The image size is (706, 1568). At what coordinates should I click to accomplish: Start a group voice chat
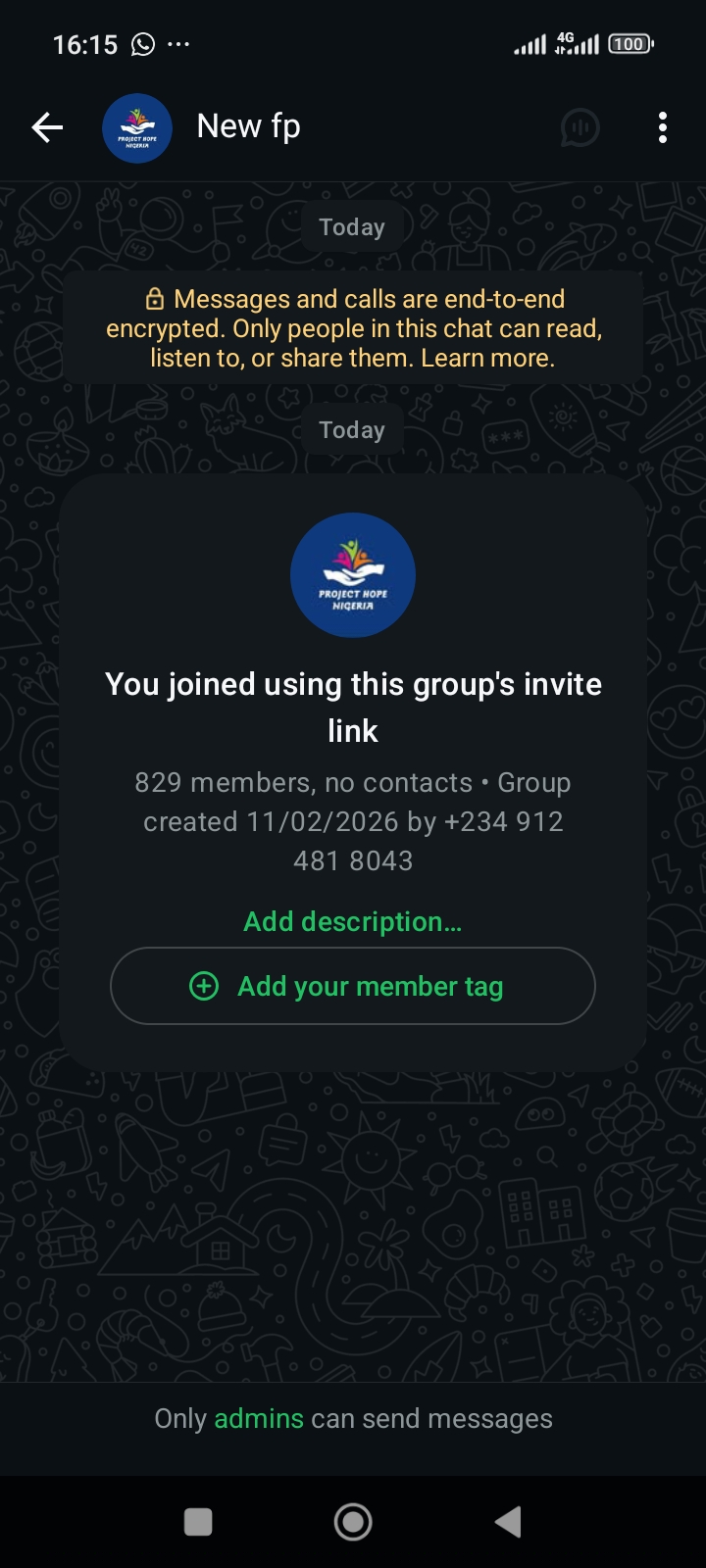tap(580, 127)
